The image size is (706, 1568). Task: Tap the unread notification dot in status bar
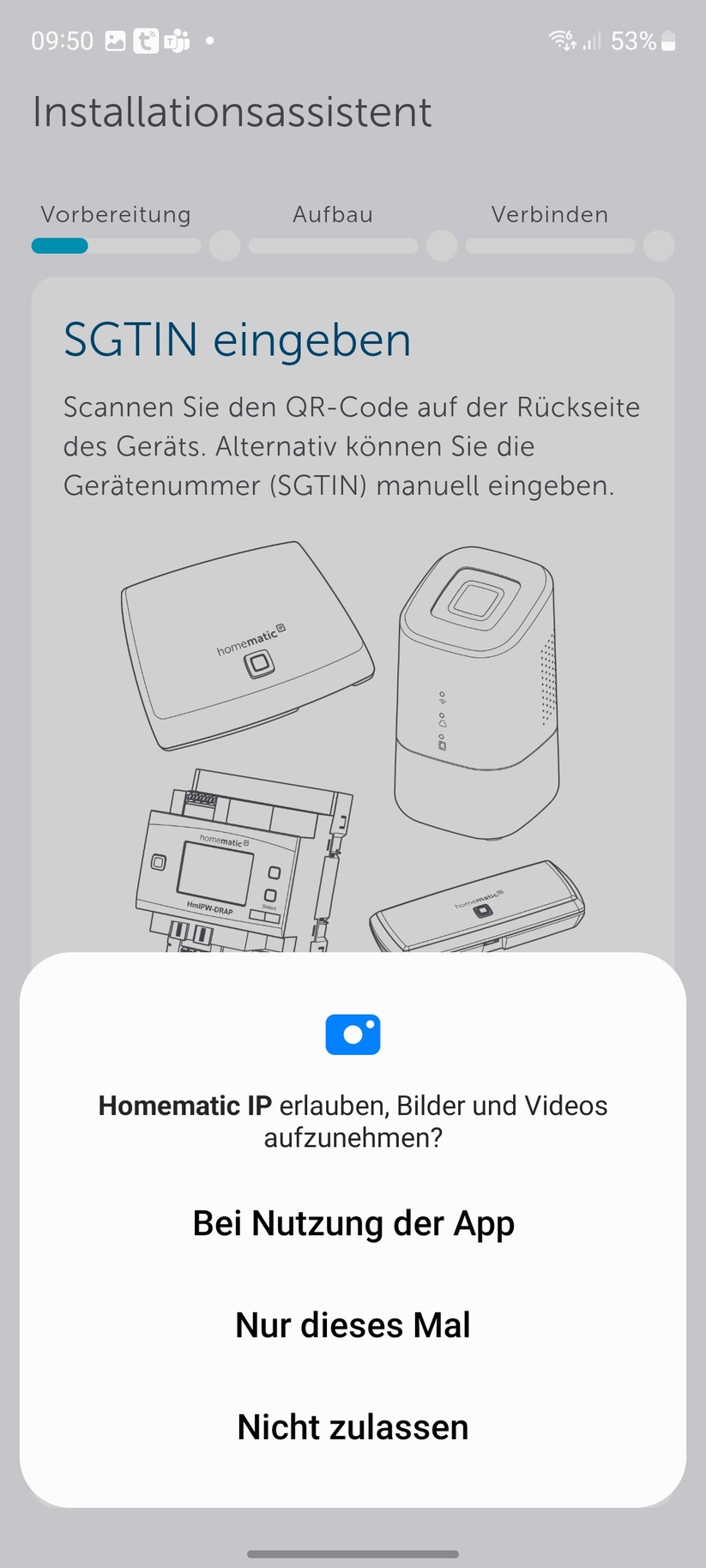click(208, 40)
